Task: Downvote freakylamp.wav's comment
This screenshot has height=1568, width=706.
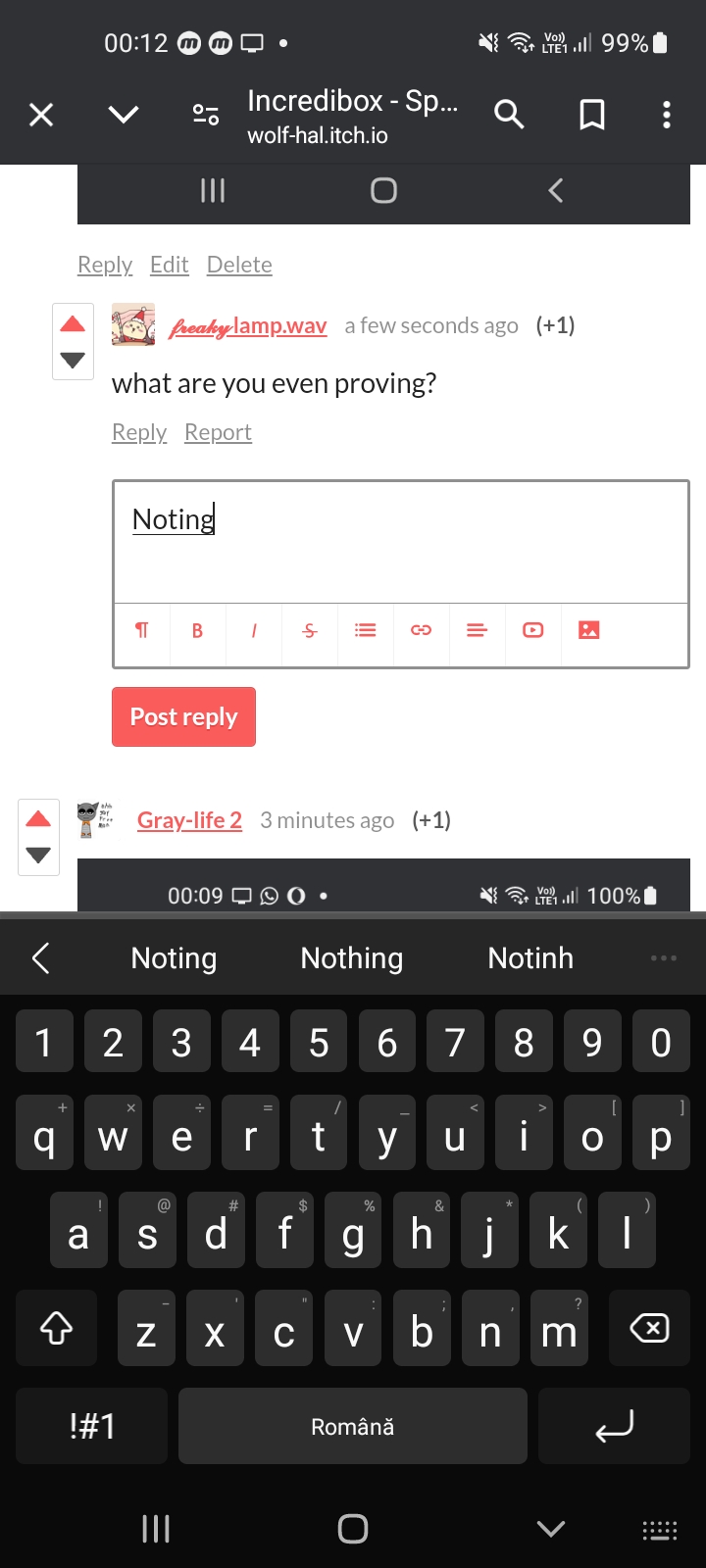Action: [x=73, y=360]
